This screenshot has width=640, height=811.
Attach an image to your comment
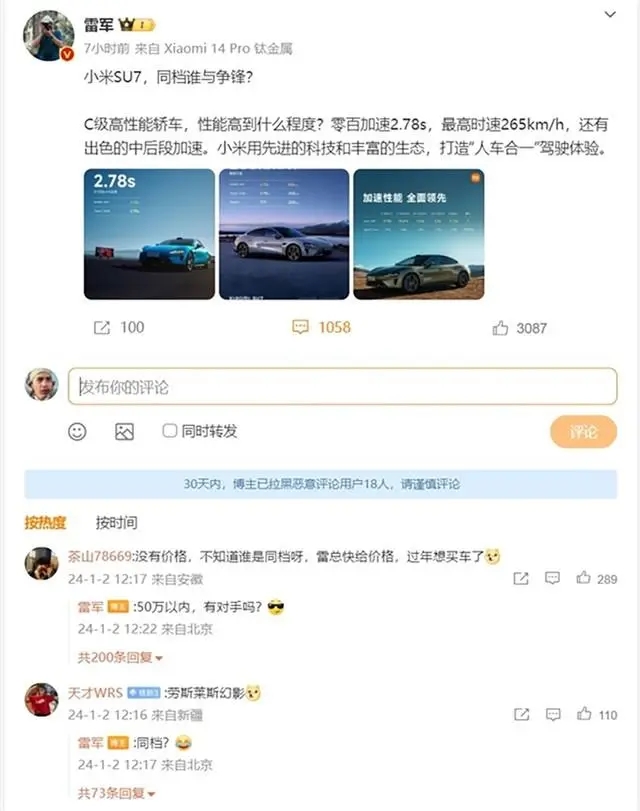pos(124,431)
